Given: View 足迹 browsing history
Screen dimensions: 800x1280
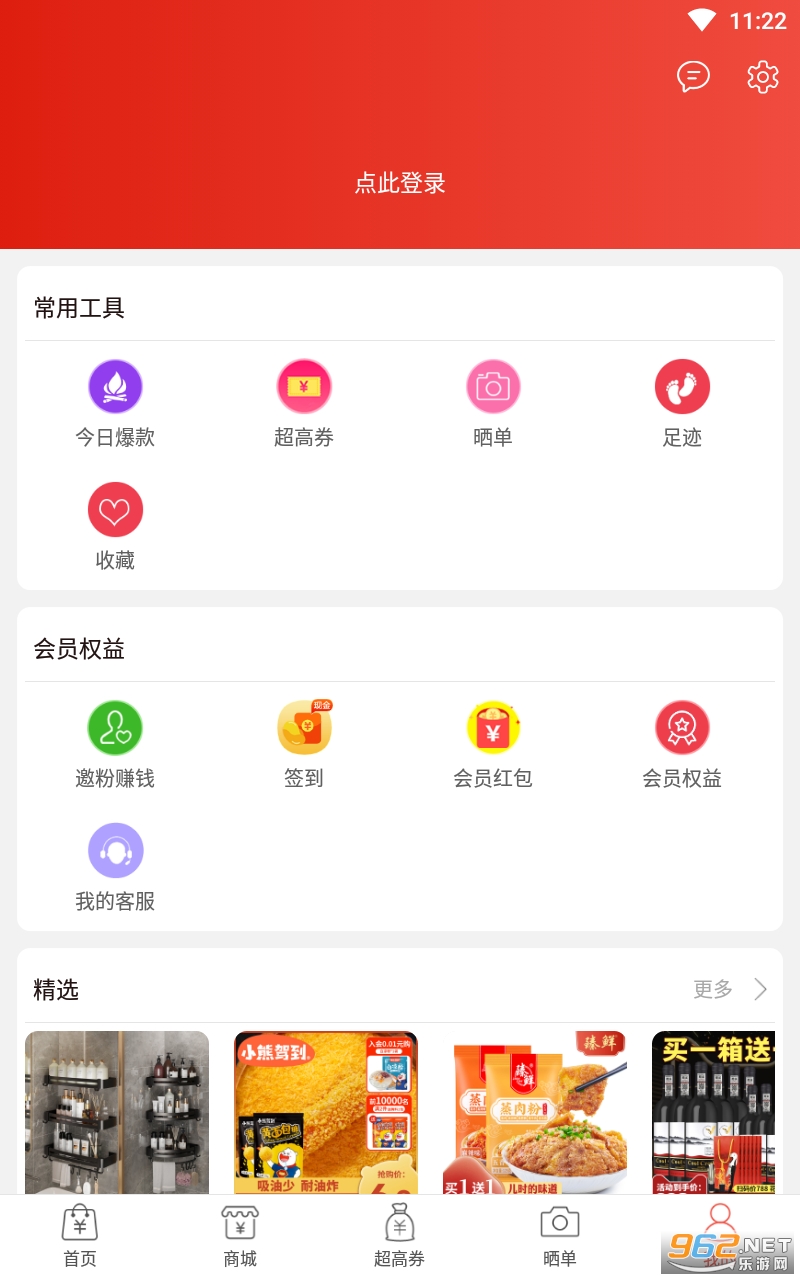Looking at the screenshot, I should click(x=682, y=404).
